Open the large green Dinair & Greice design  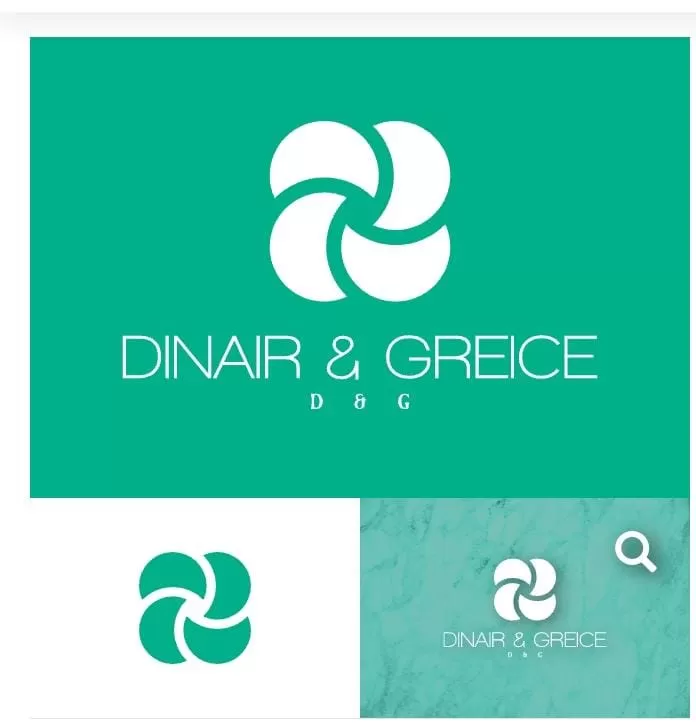(360, 267)
